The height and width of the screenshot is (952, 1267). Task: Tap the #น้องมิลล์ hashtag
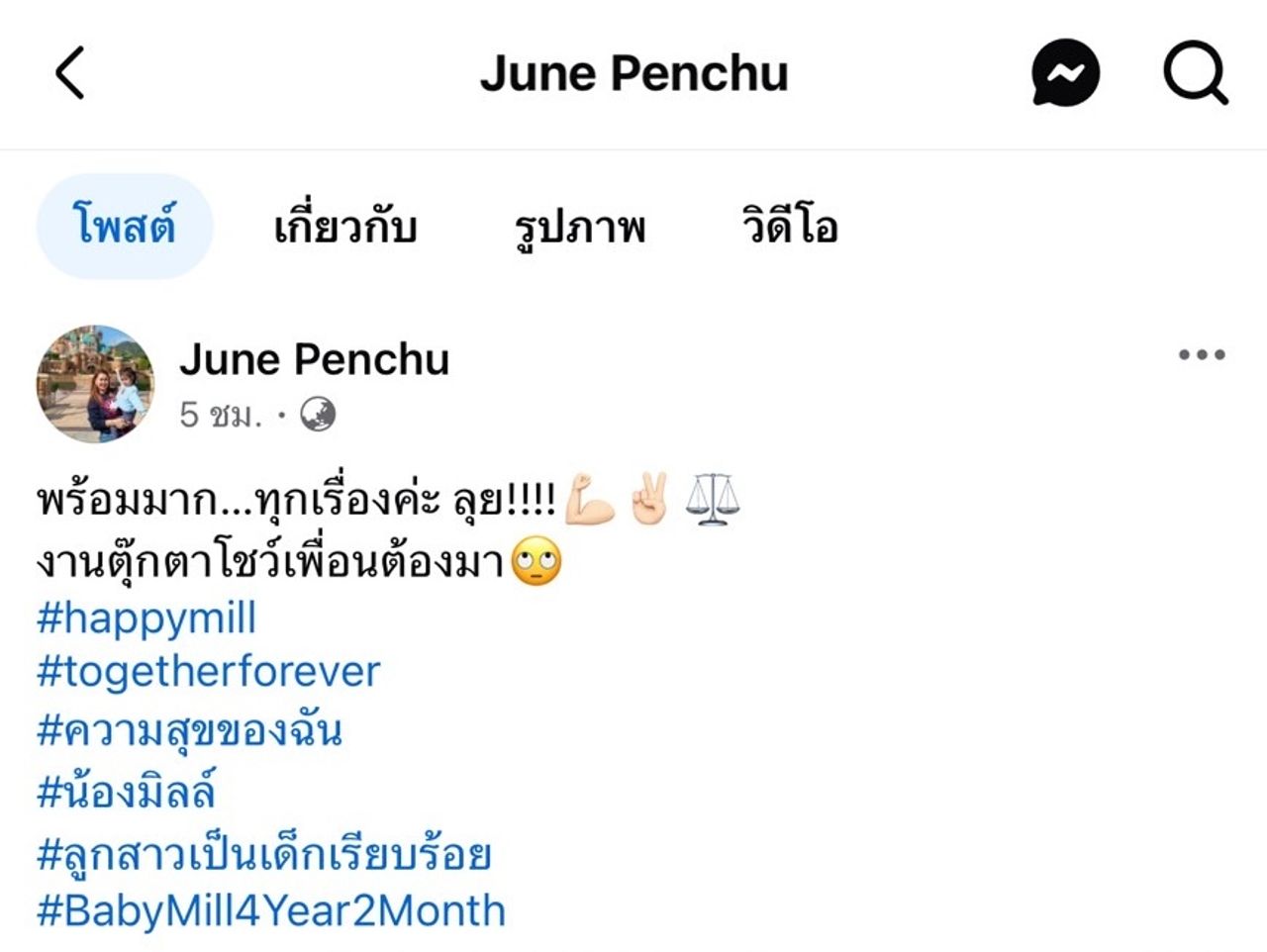coord(126,792)
